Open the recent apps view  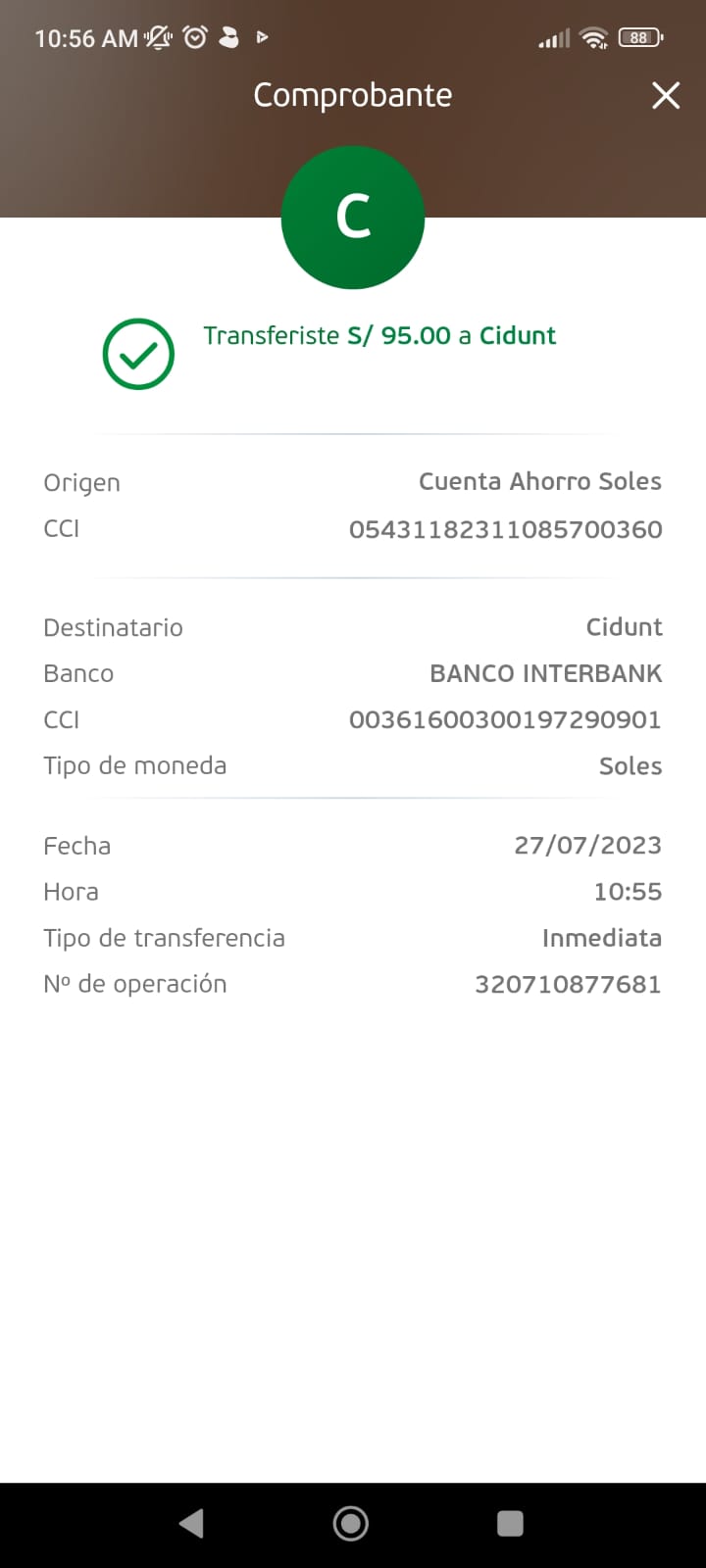pyautogui.click(x=510, y=1523)
